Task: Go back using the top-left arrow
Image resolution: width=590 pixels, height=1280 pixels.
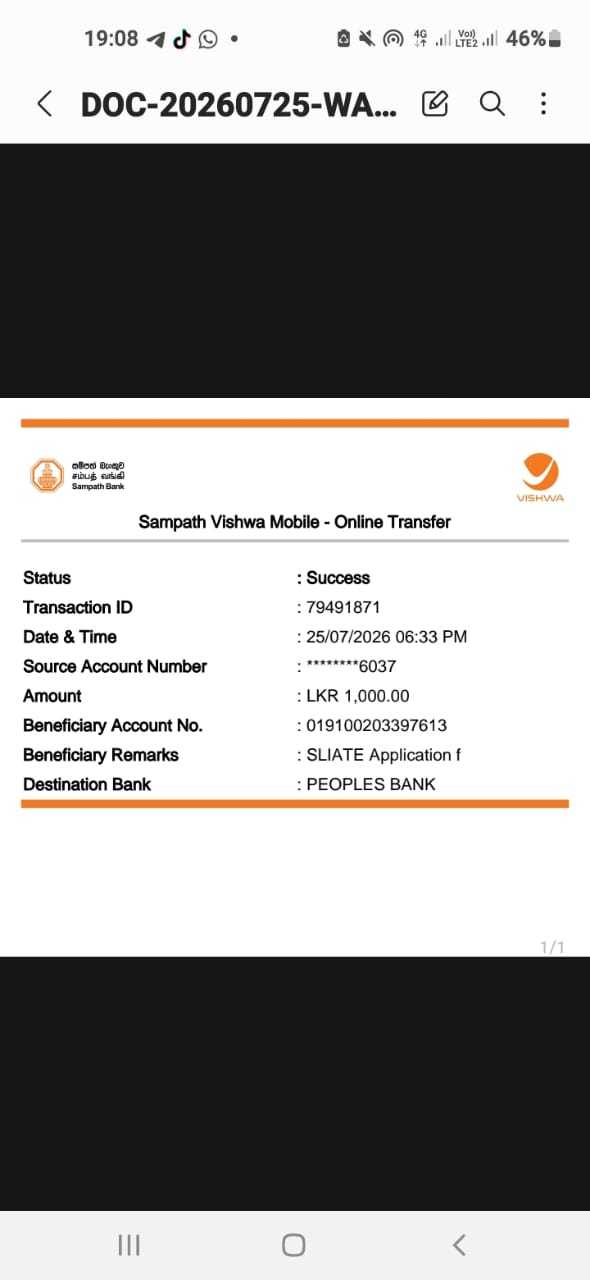Action: tap(44, 104)
